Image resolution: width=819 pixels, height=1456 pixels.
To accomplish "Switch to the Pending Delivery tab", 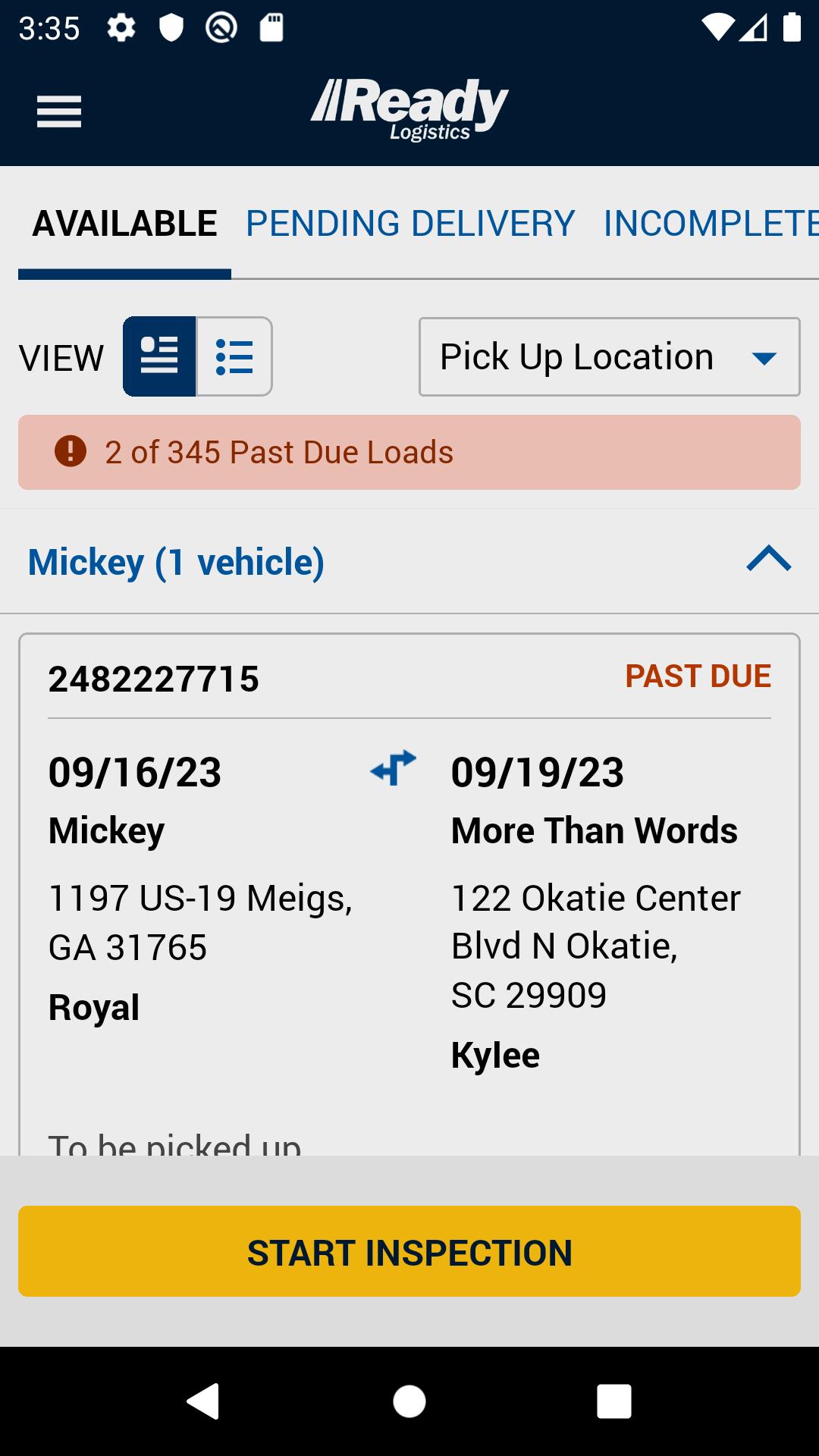I will [x=410, y=224].
